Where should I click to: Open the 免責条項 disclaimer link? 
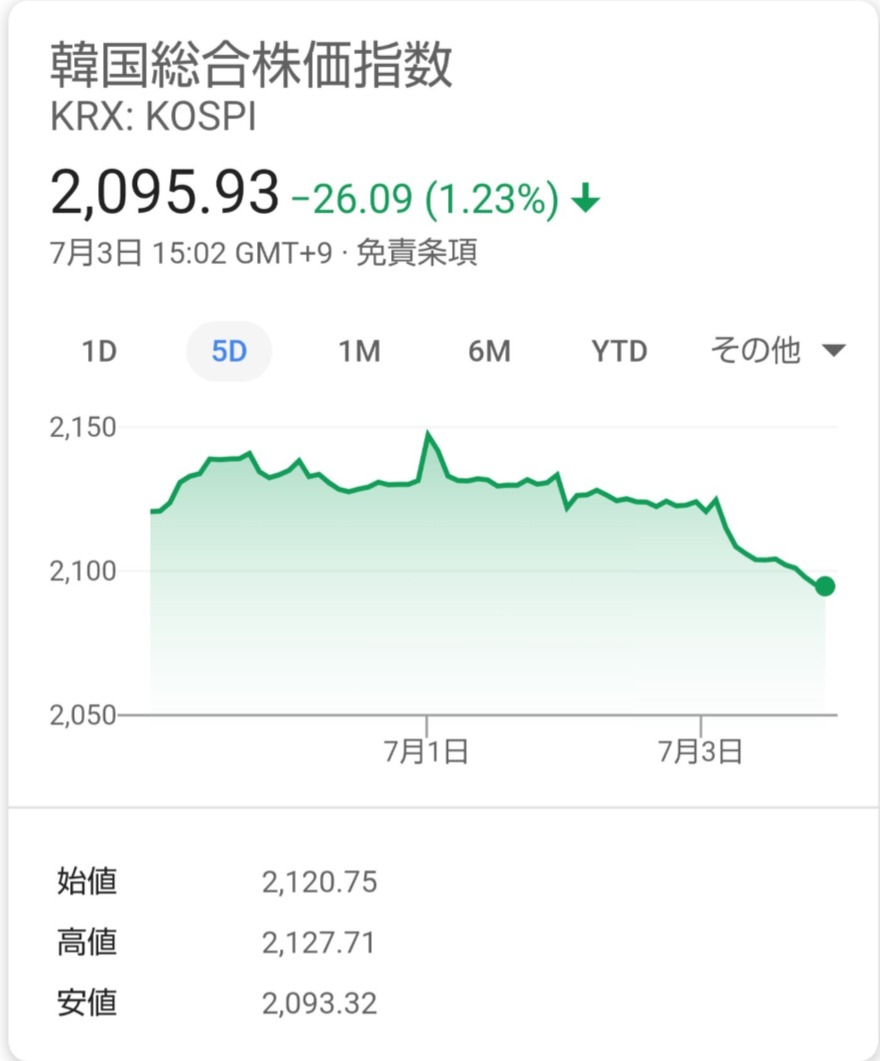click(417, 253)
